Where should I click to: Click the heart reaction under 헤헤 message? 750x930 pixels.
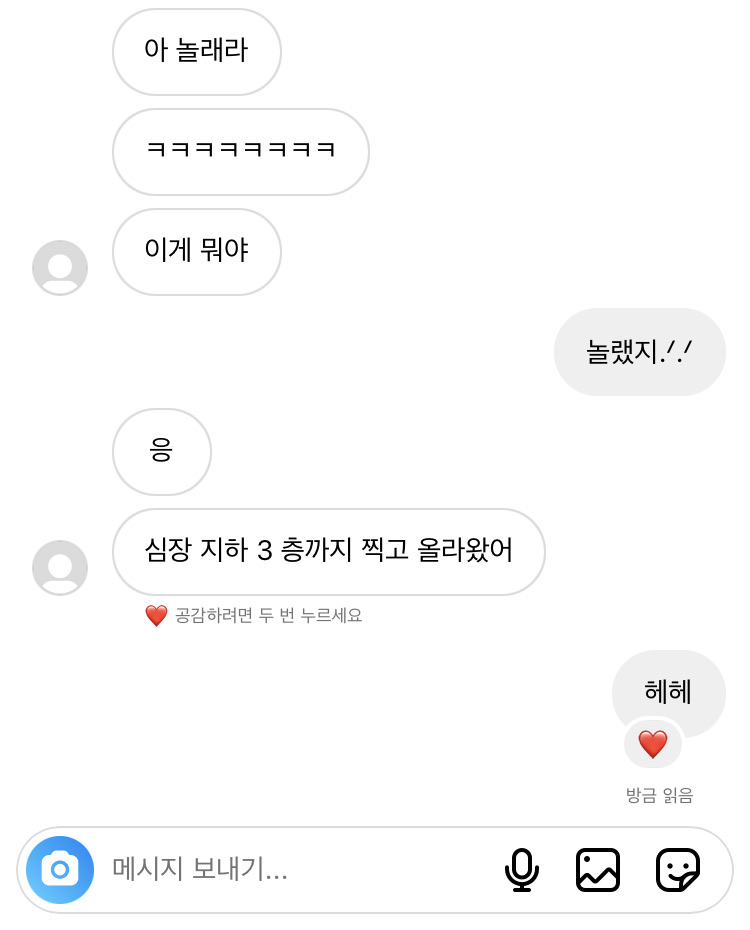click(651, 745)
